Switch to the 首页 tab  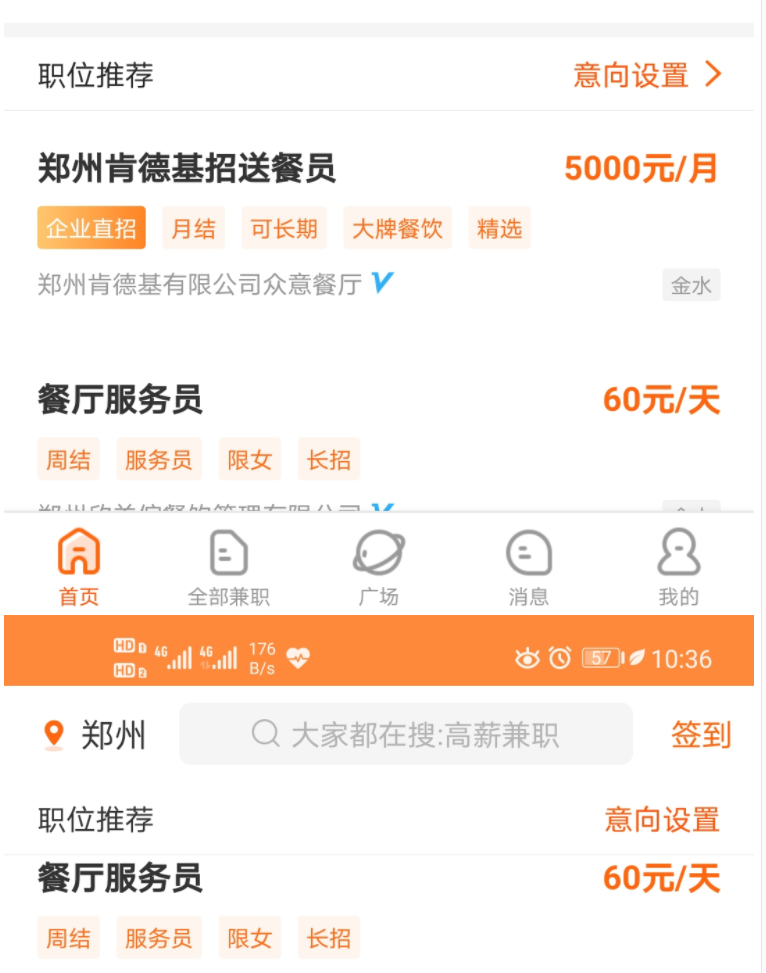click(79, 567)
